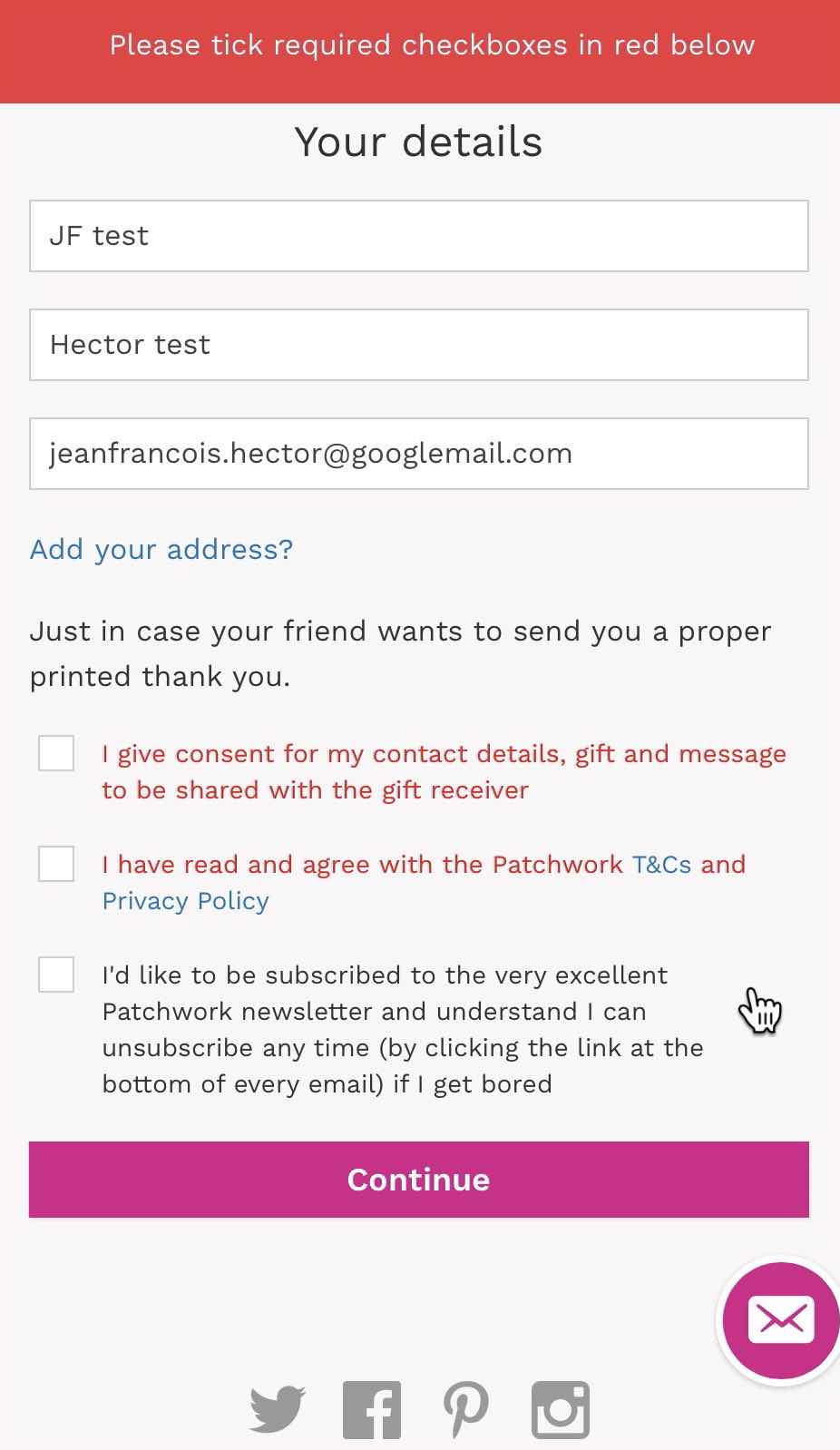Screen dimensions: 840x1450
Task: Open the floating envelope contact button
Action: click(780, 1320)
